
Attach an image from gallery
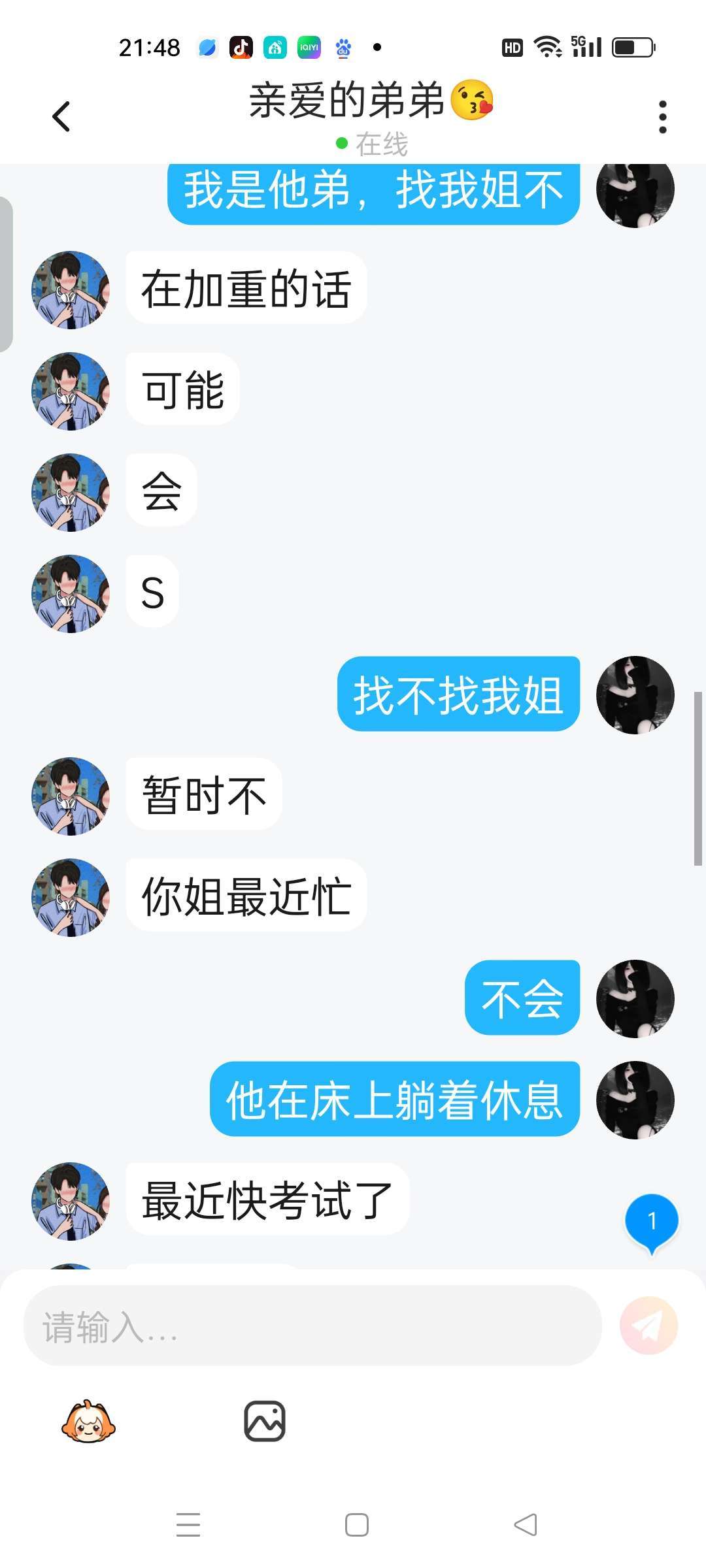265,1421
